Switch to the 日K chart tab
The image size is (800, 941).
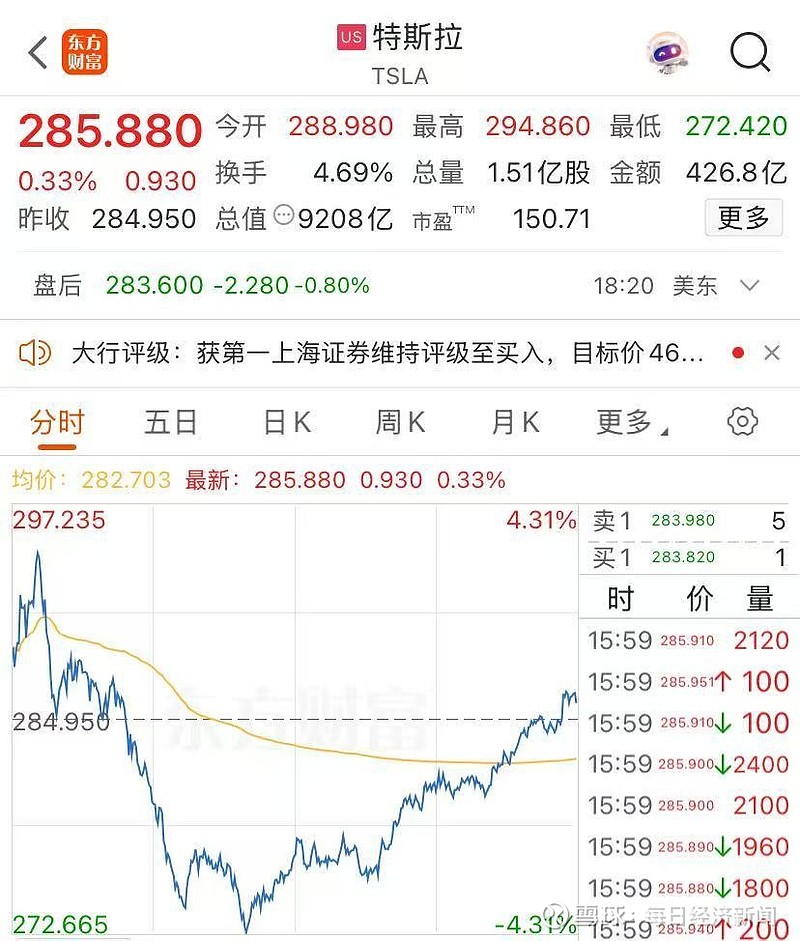[x=284, y=422]
